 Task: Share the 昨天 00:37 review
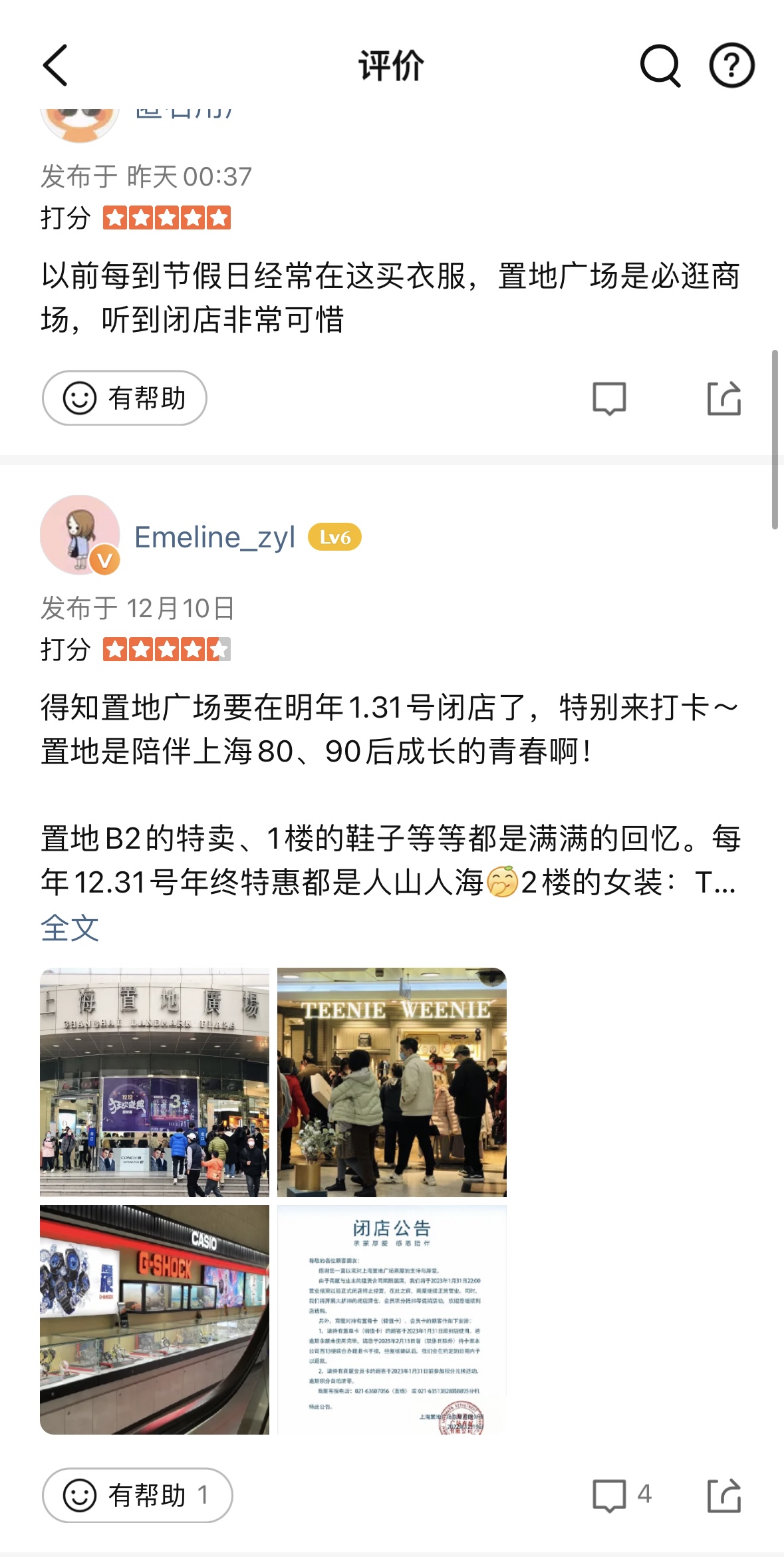click(x=723, y=398)
